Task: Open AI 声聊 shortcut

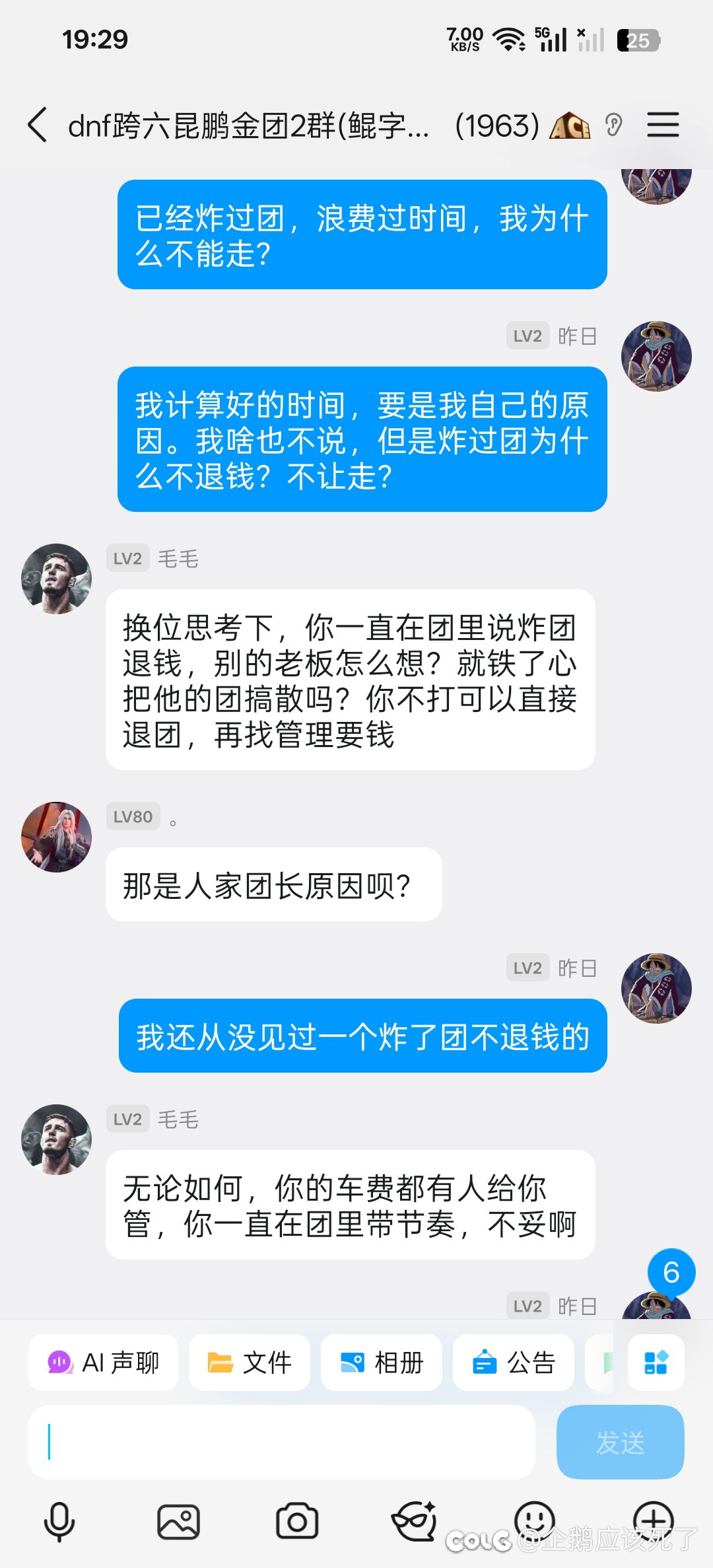Action: [104, 1363]
